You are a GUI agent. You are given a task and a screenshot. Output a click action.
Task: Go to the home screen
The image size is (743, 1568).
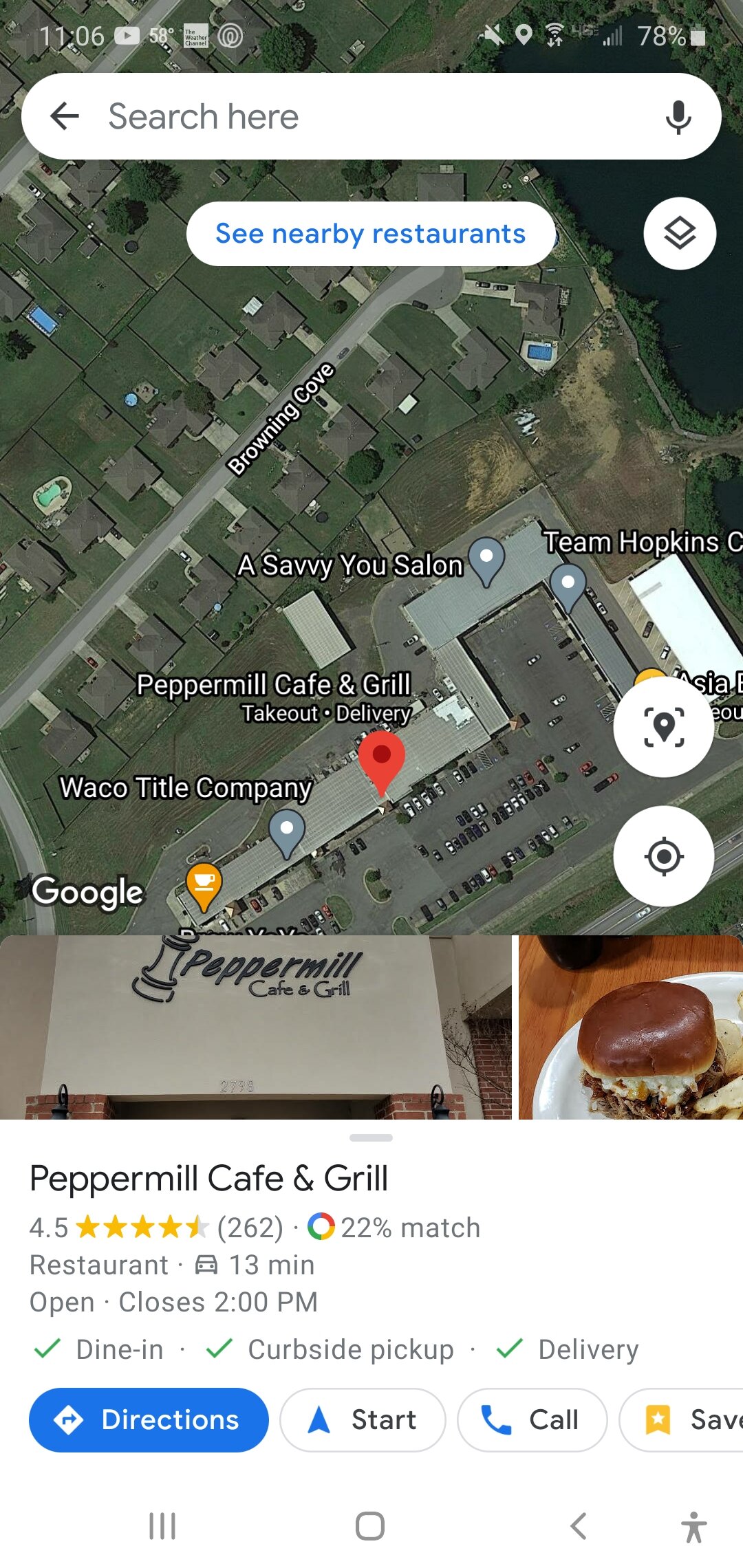coord(370,1526)
